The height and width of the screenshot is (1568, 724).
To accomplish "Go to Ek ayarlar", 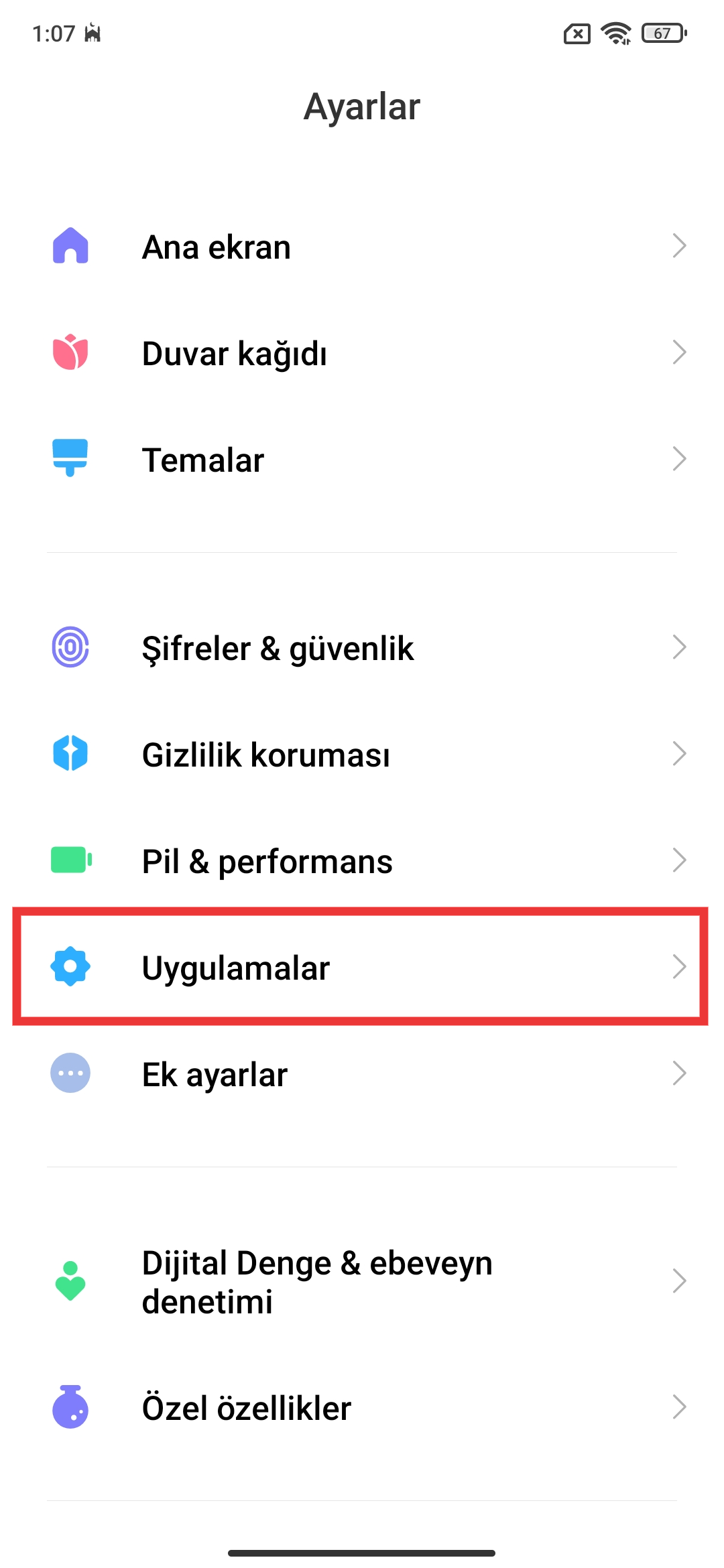I will pyautogui.click(x=215, y=1075).
